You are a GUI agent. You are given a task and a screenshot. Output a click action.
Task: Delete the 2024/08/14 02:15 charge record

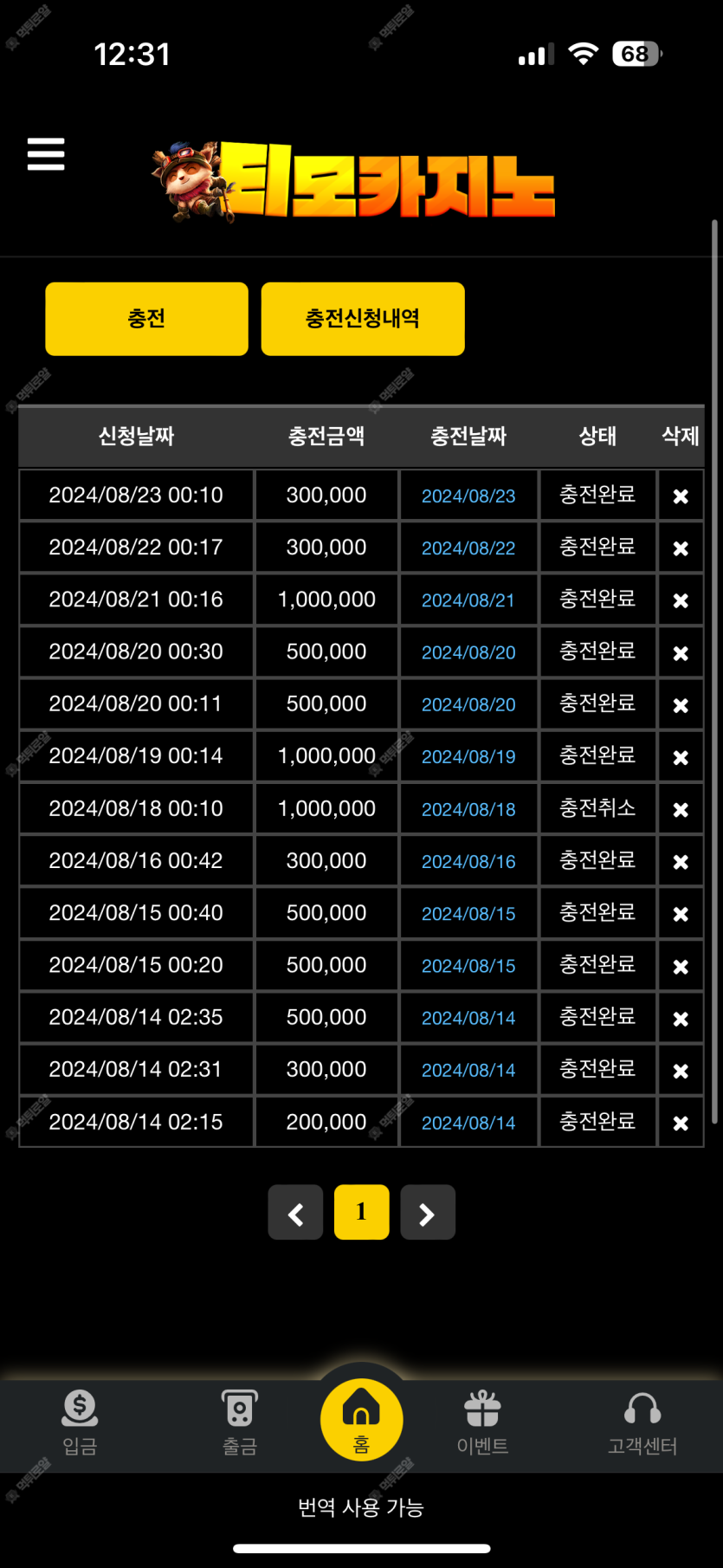(681, 1123)
